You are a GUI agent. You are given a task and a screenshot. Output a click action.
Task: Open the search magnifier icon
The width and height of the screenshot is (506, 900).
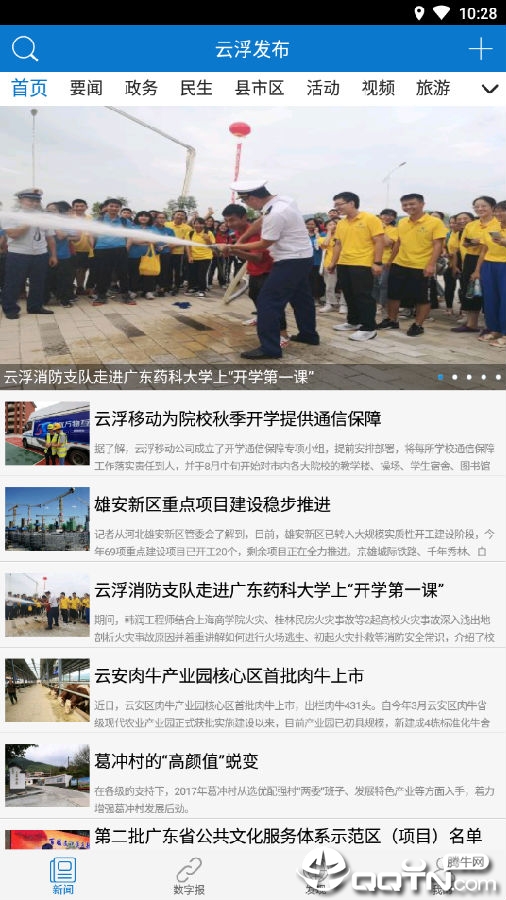click(25, 49)
